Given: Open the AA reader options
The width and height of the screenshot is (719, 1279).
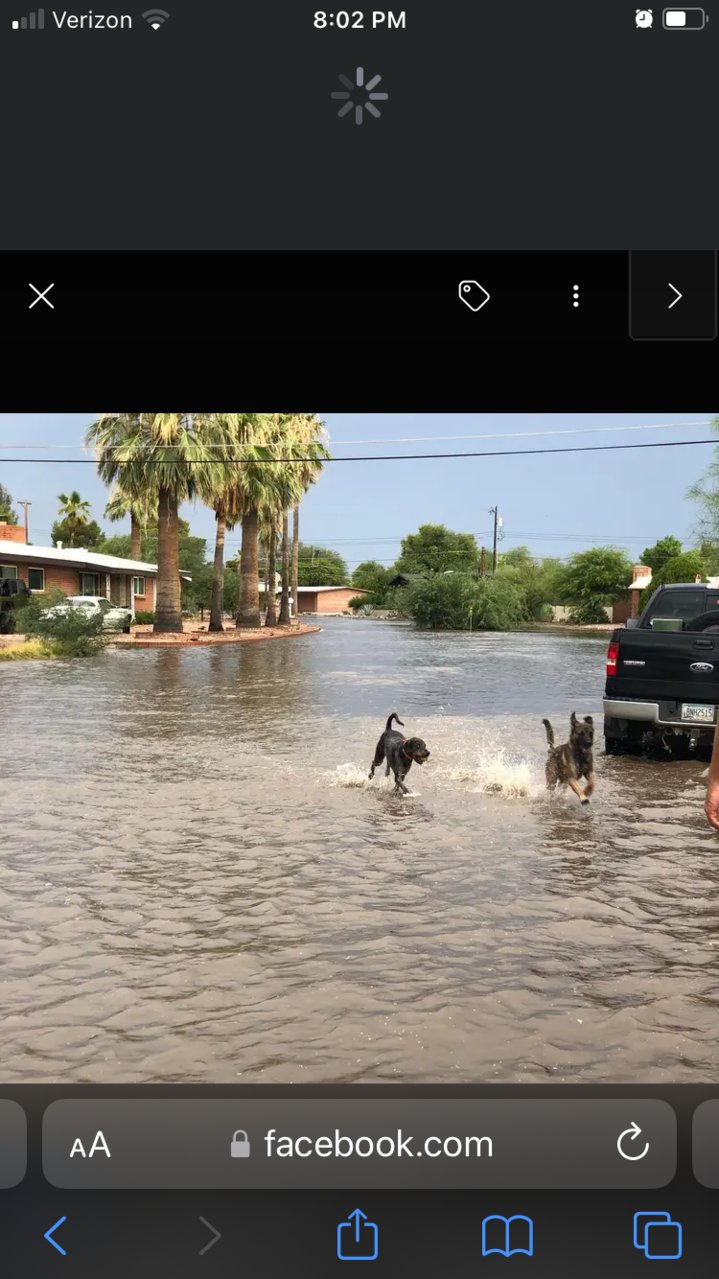Looking at the screenshot, I should pyautogui.click(x=90, y=1145).
